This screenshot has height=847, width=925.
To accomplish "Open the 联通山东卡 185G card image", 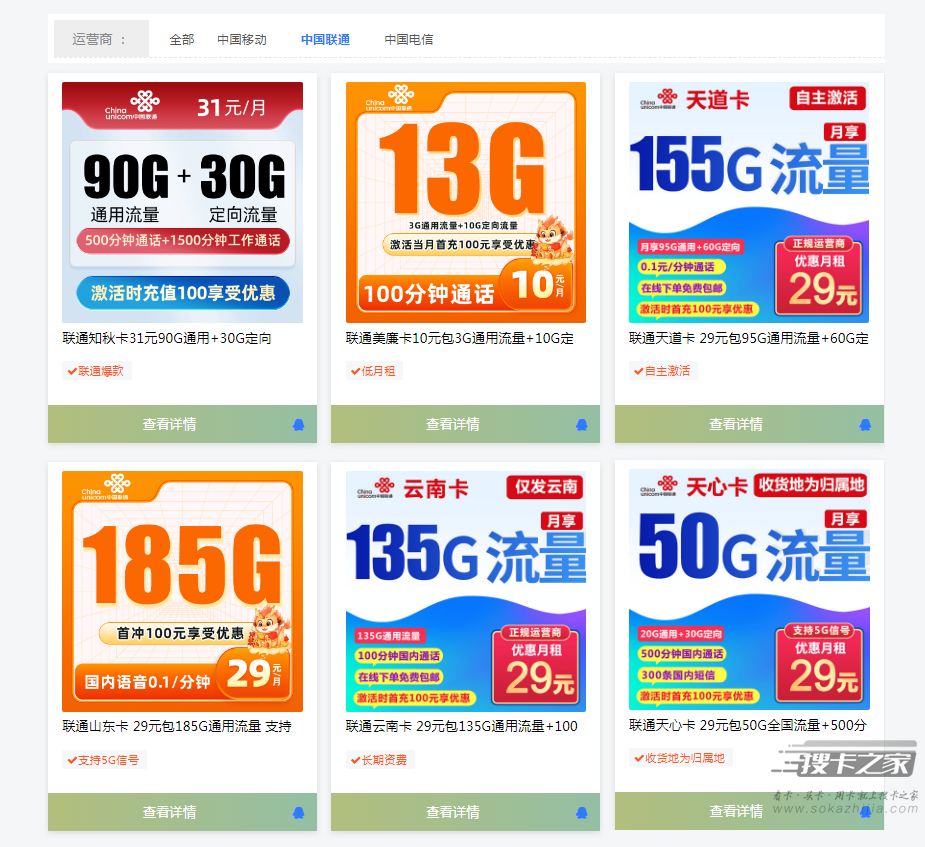I will pyautogui.click(x=182, y=591).
